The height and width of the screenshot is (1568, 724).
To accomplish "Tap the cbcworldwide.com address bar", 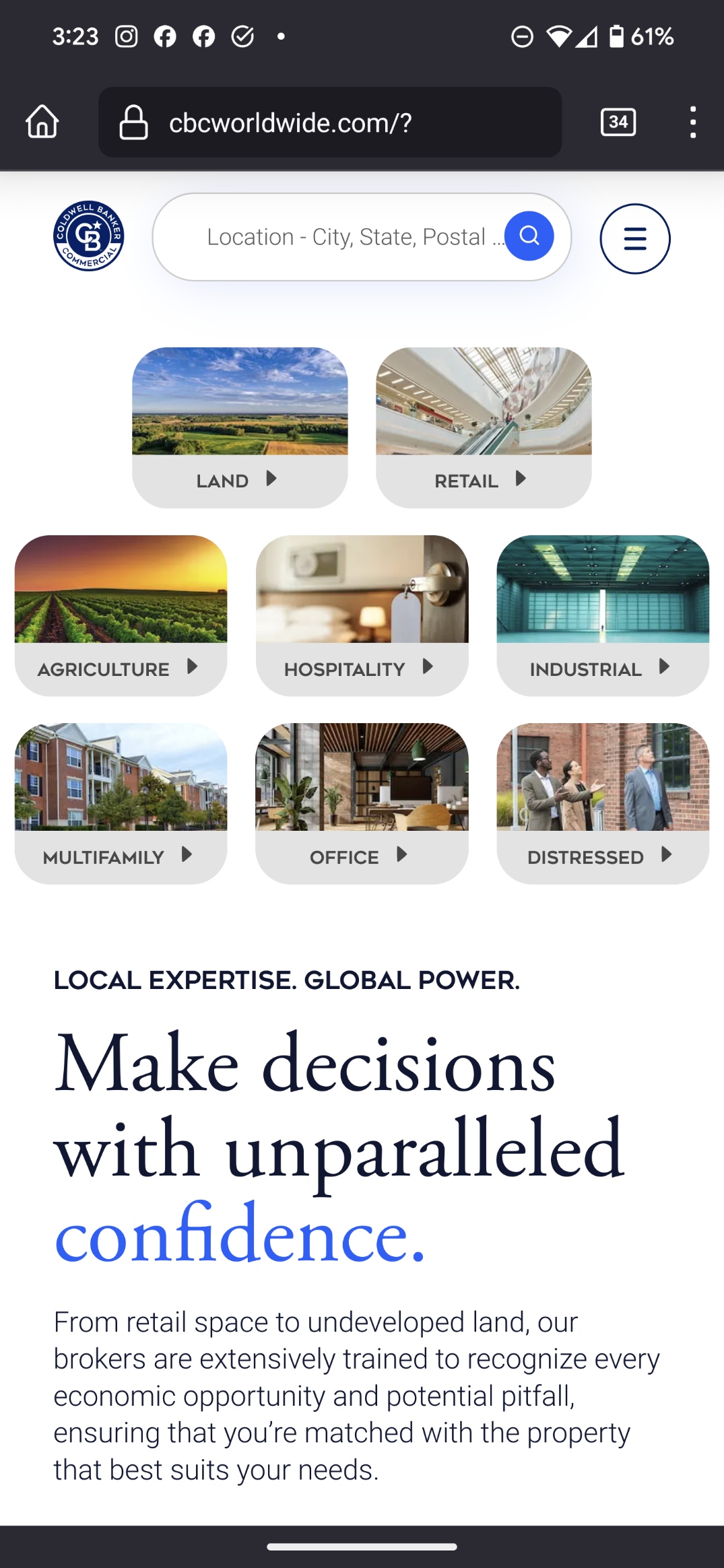I will tap(330, 123).
